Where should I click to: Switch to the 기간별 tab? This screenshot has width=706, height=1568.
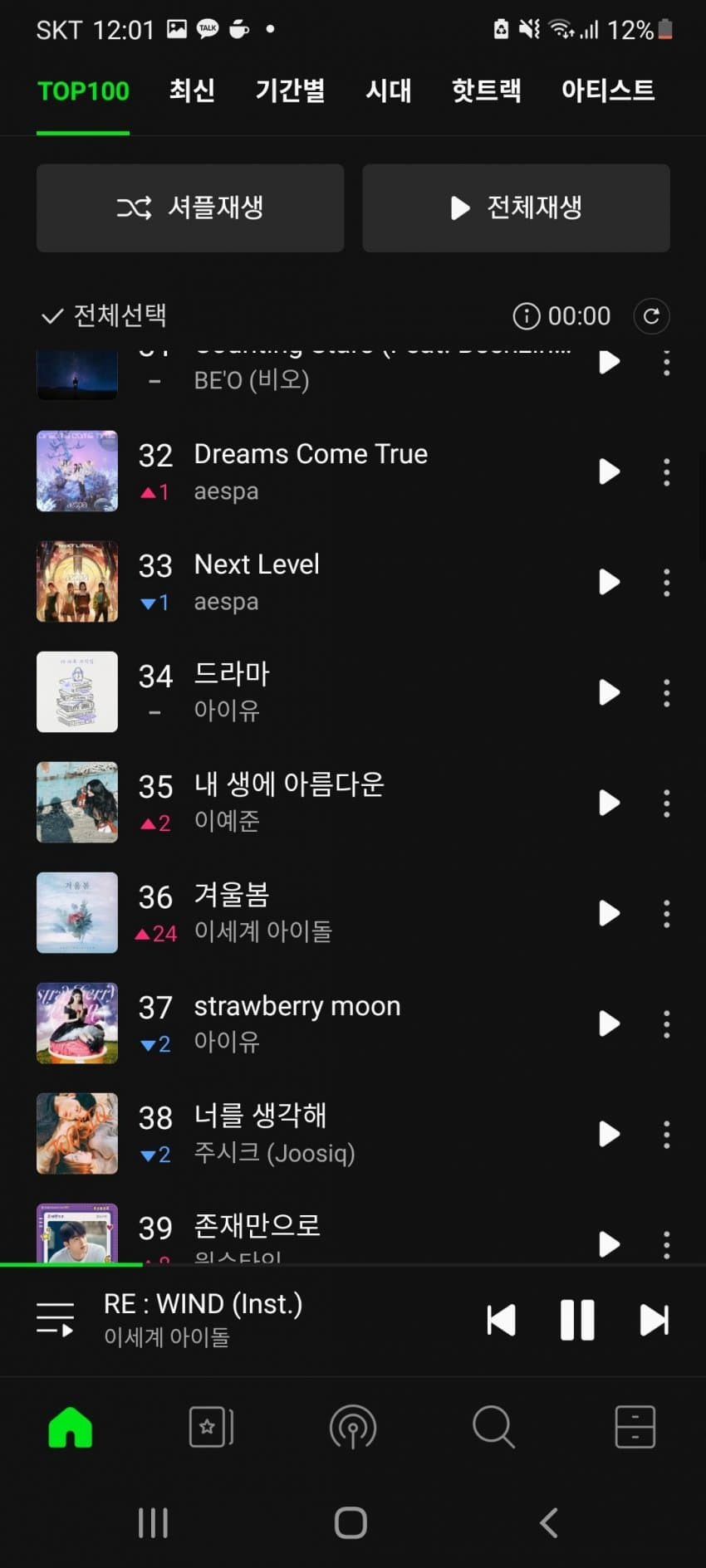tap(290, 90)
